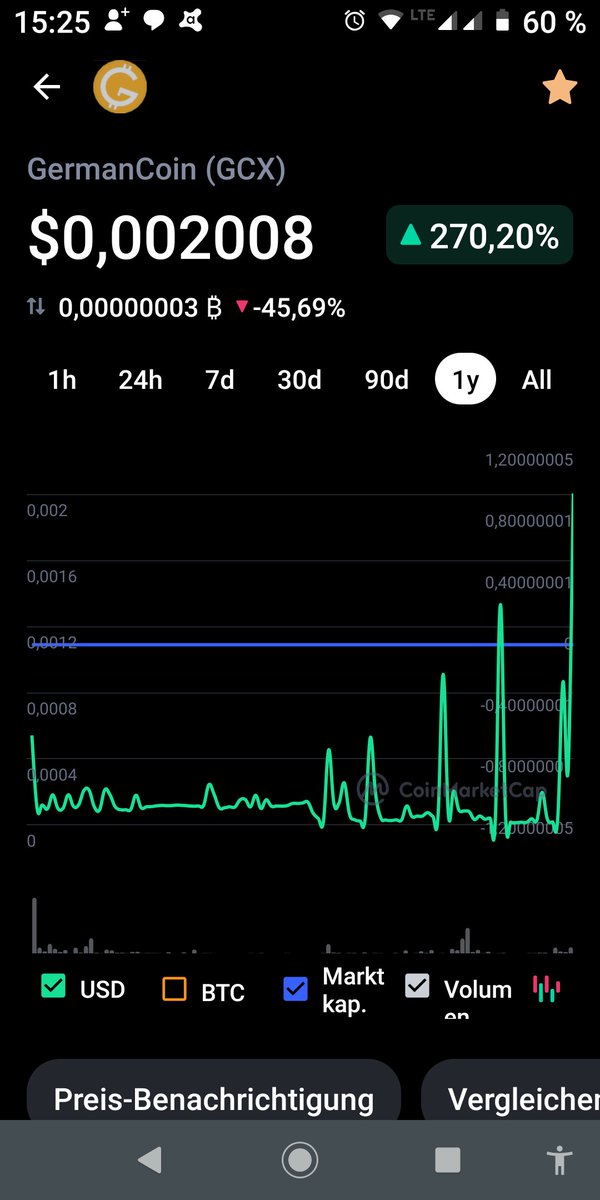
Task: Tap the Vergleichen button
Action: 511,1100
